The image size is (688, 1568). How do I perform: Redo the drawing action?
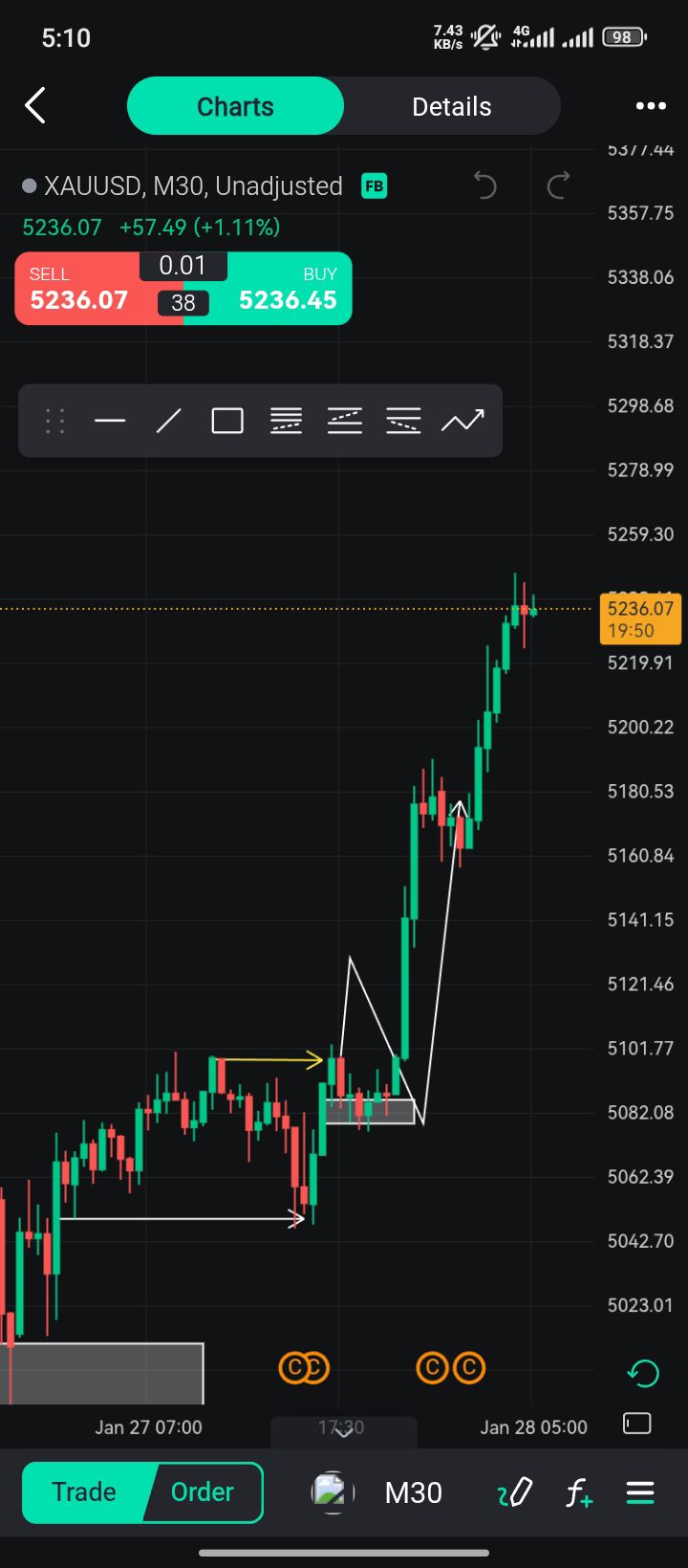[x=558, y=185]
